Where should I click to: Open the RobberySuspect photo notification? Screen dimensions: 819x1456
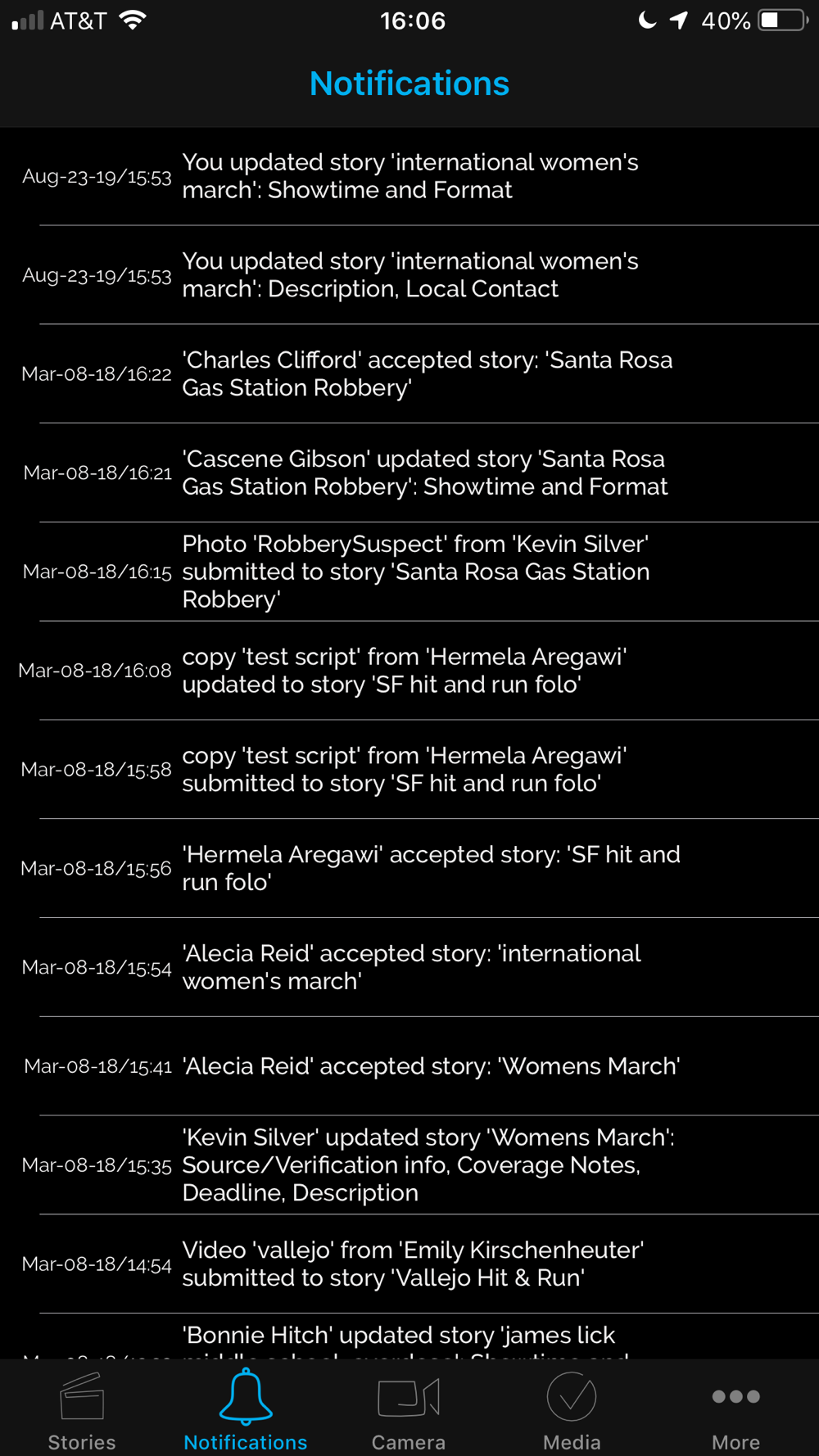tap(409, 572)
